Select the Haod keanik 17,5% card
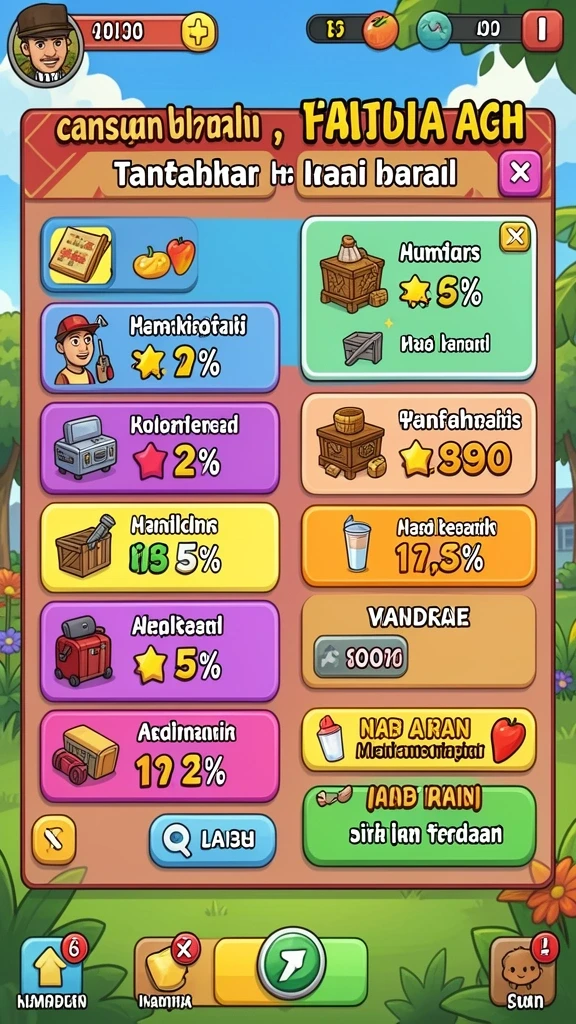 419,545
